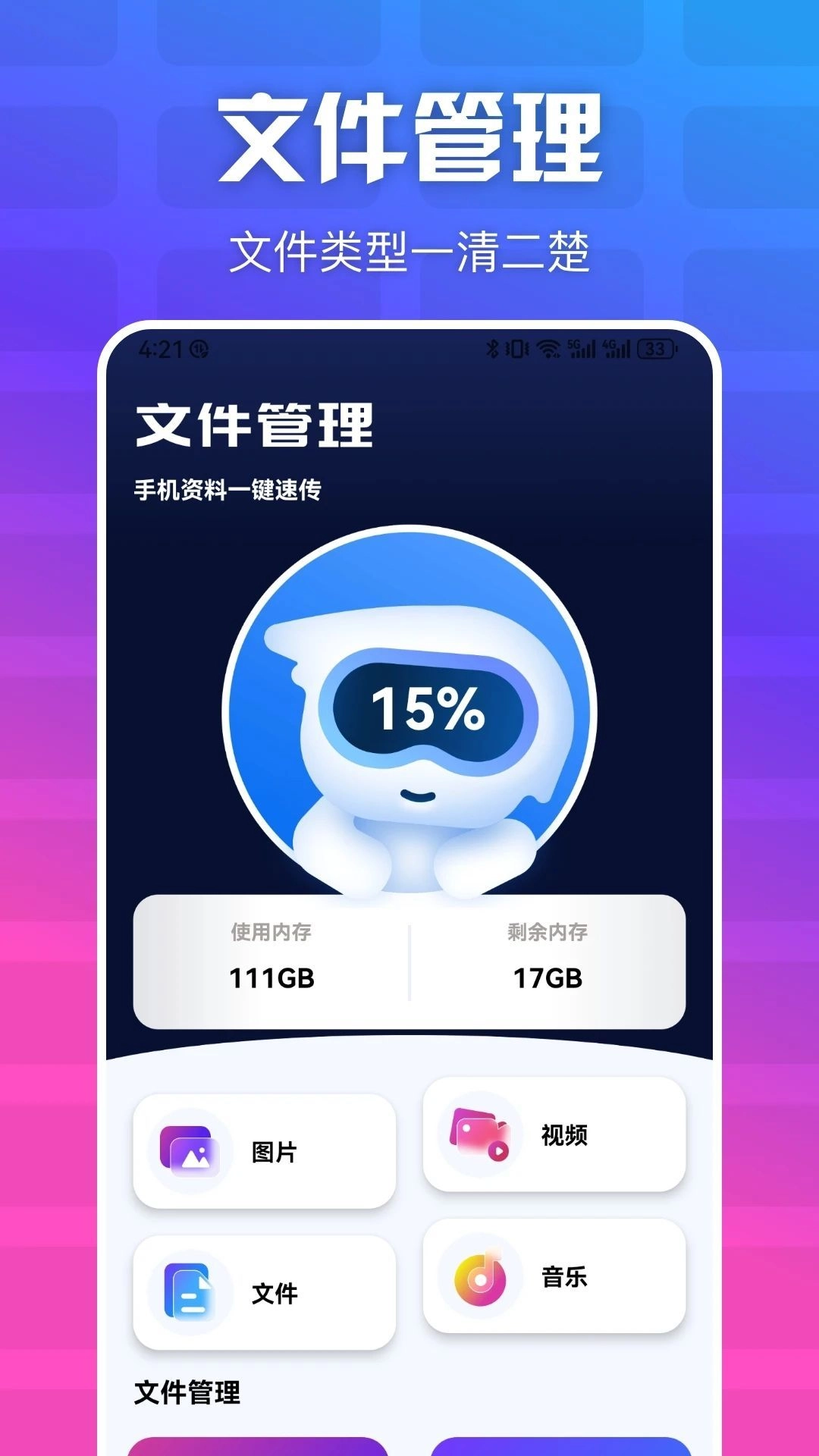Image resolution: width=819 pixels, height=1456 pixels.
Task: Click the Wi-Fi status bar icon
Action: point(548,350)
